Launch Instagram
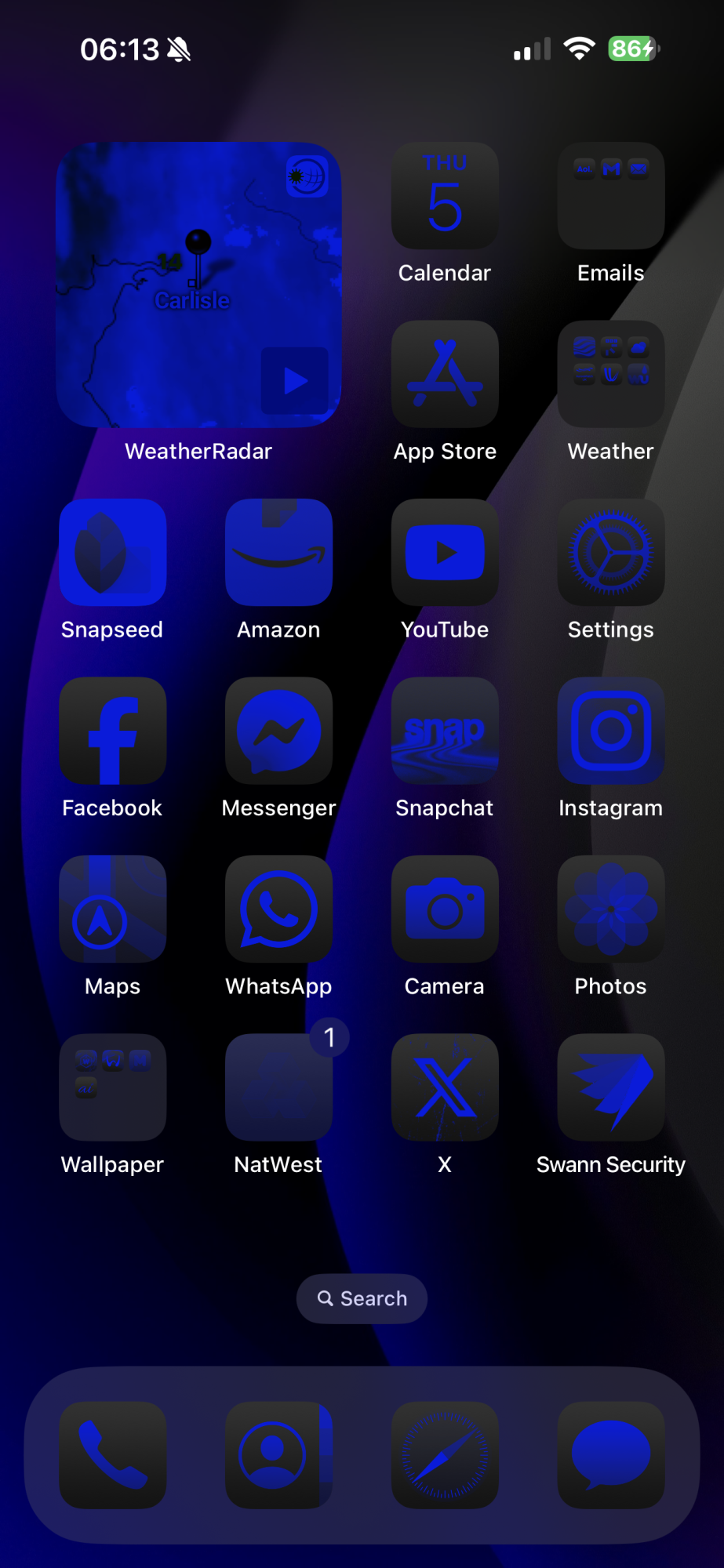The image size is (724, 1568). click(611, 731)
